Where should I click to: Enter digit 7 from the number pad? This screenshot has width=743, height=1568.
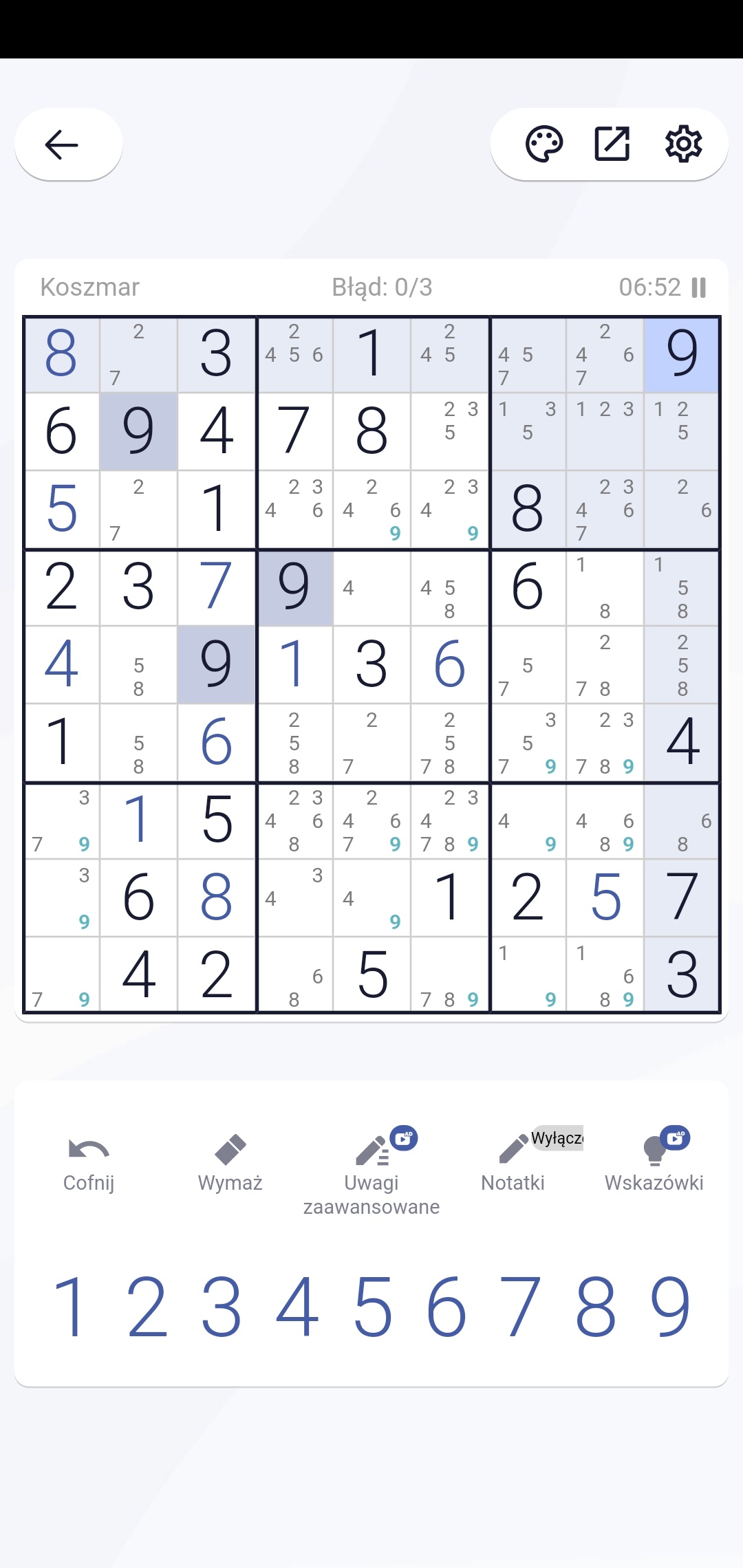[x=520, y=1306]
